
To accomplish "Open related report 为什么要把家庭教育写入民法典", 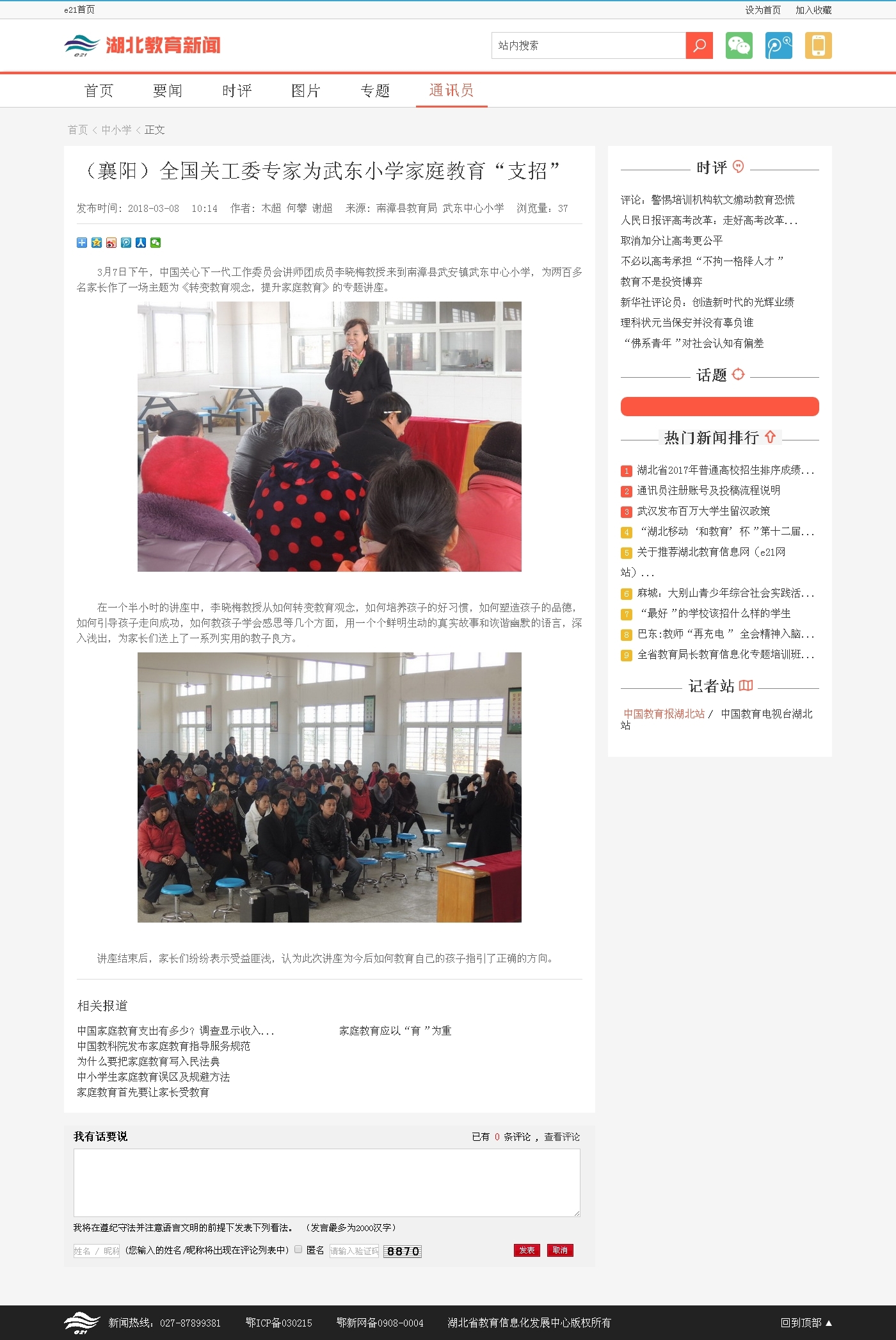I will click(x=148, y=1062).
